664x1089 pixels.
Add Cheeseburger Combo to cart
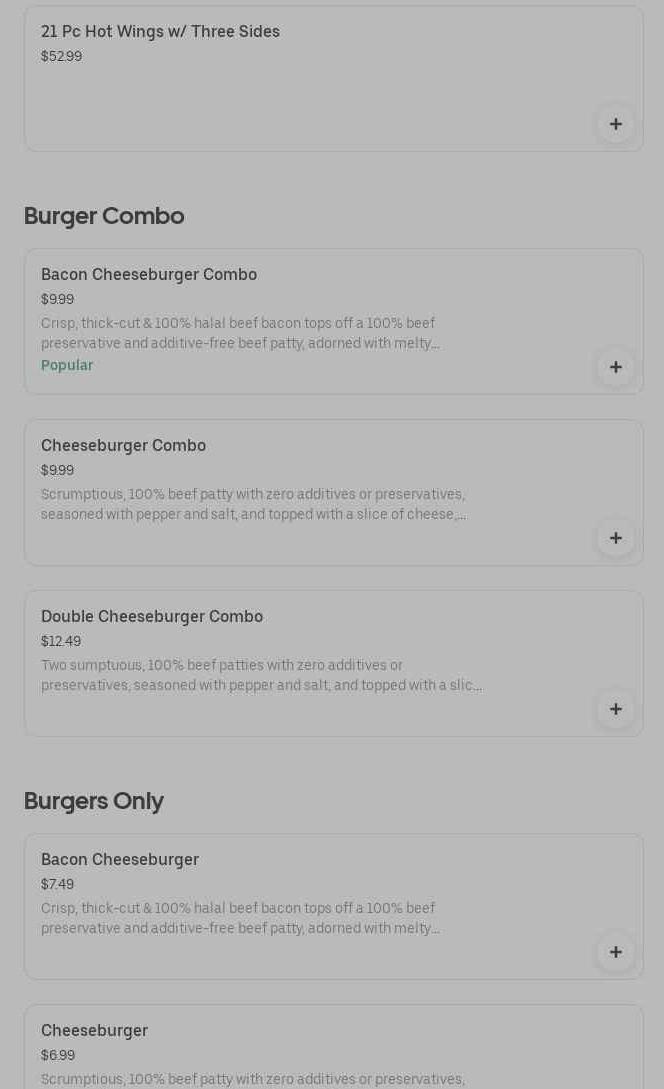click(615, 538)
